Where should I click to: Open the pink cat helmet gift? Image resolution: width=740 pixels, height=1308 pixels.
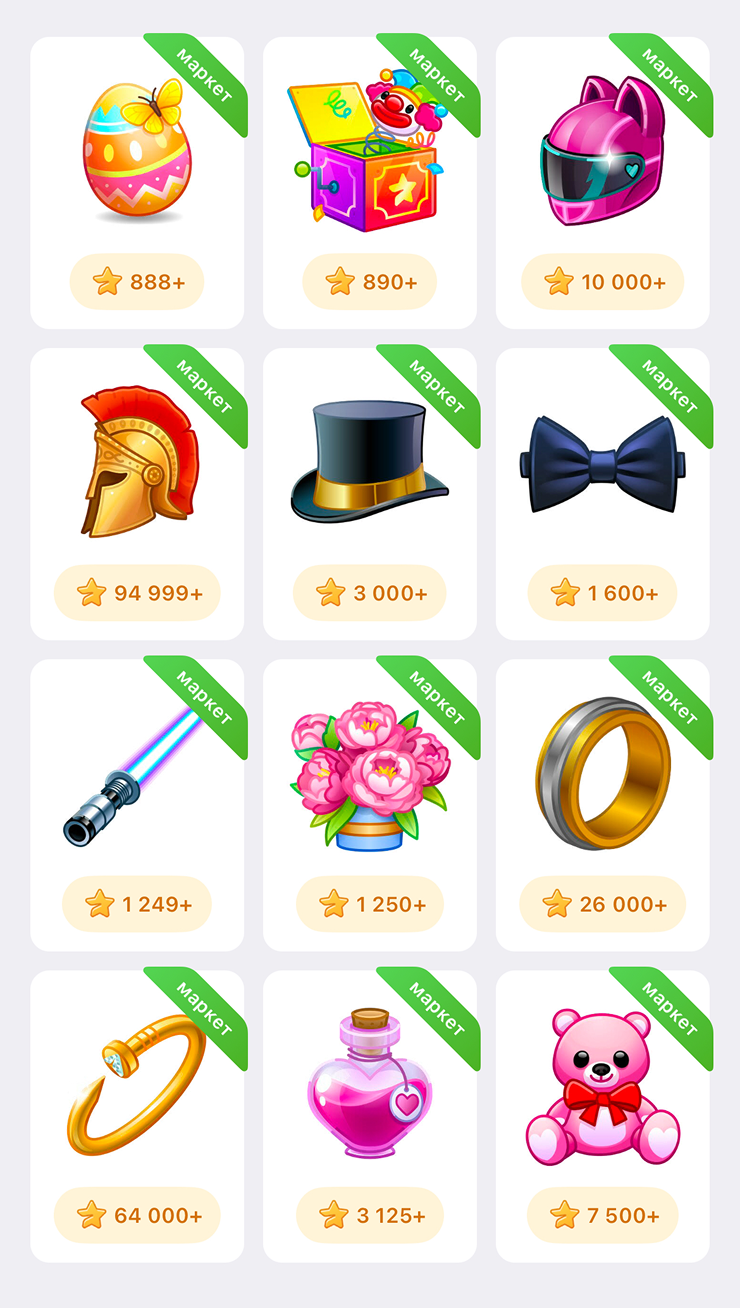(x=602, y=160)
